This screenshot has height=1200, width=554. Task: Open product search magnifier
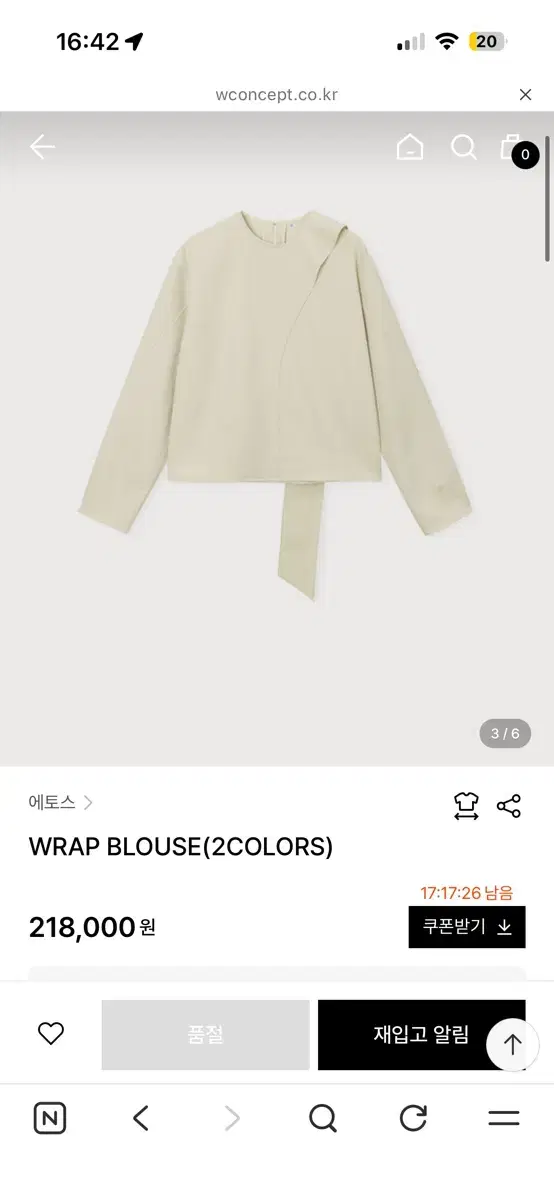click(463, 148)
